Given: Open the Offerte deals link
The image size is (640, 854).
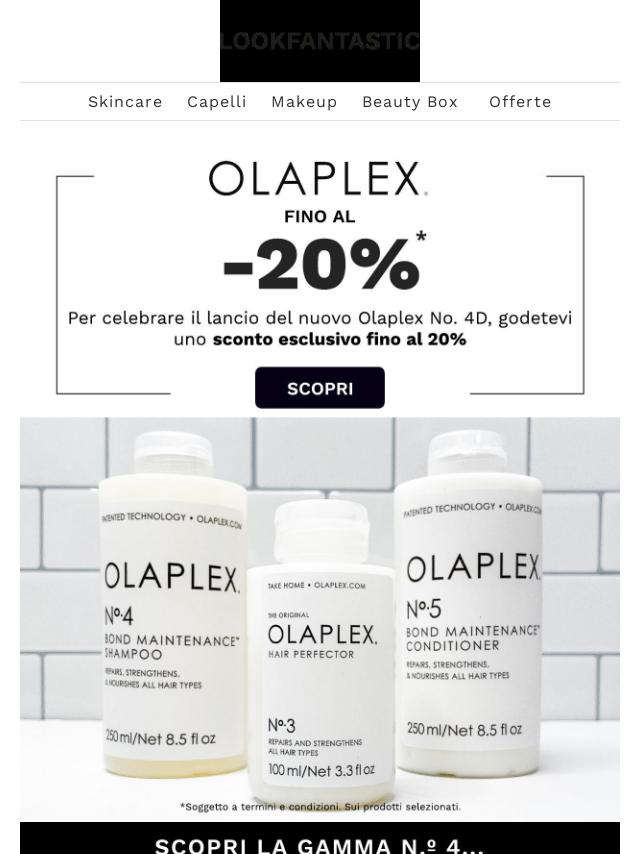Looking at the screenshot, I should pyautogui.click(x=520, y=102).
